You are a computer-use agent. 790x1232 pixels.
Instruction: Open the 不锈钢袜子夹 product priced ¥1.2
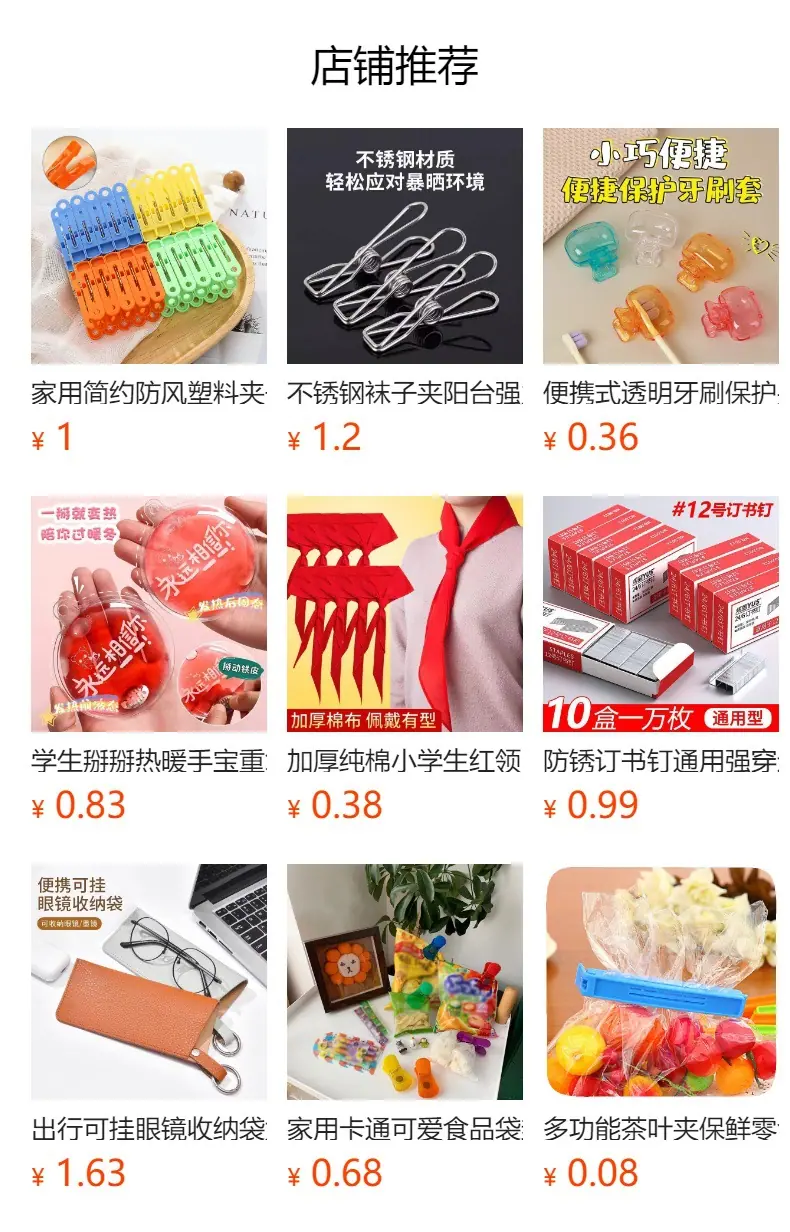pos(405,291)
